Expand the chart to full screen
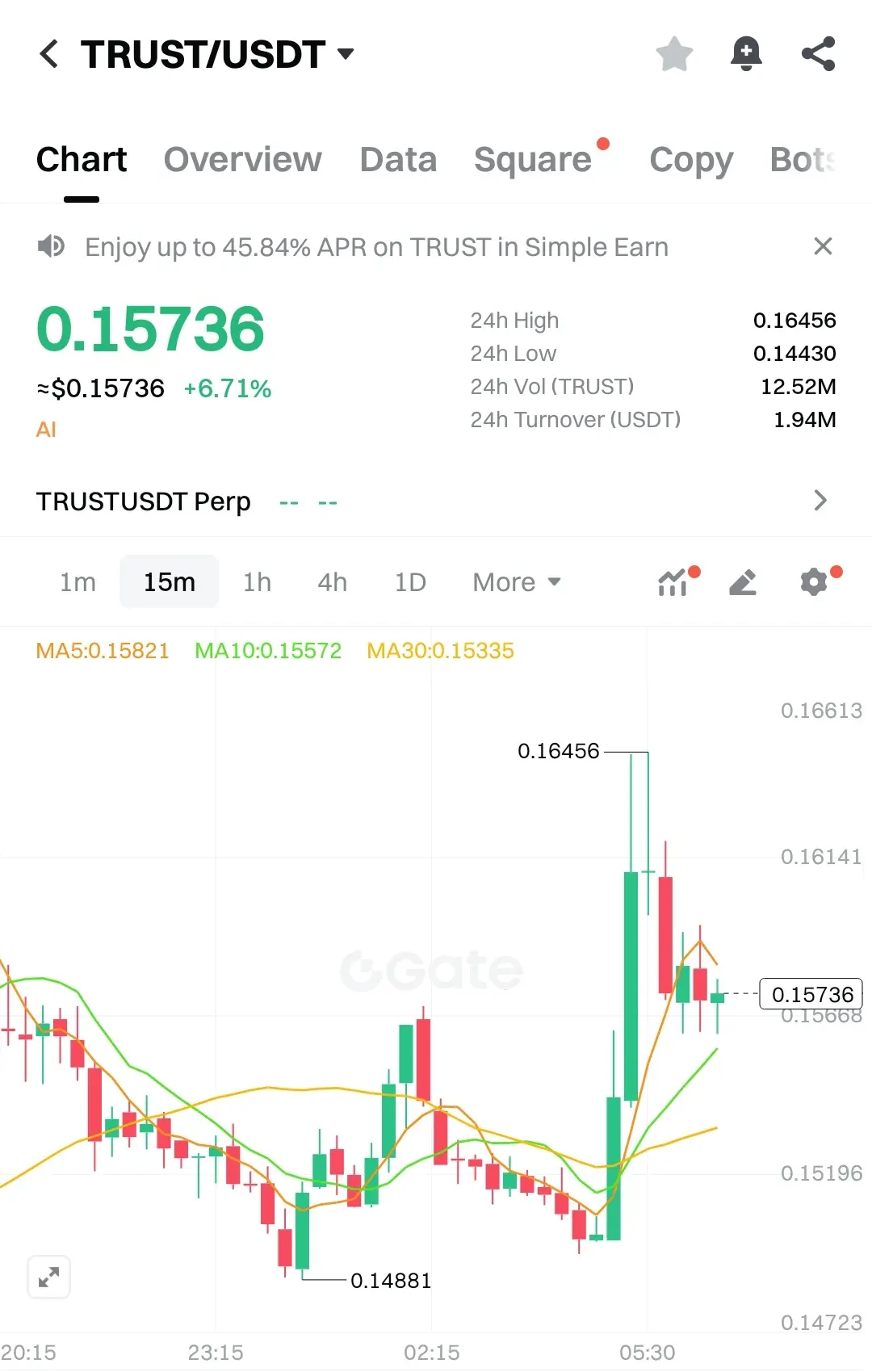Image resolution: width=872 pixels, height=1372 pixels. [48, 1278]
